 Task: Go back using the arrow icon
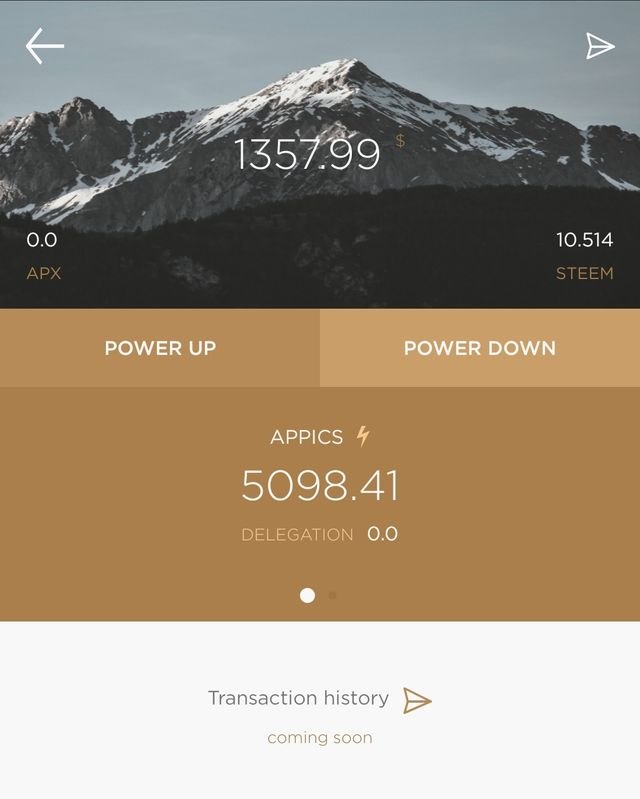[45, 46]
